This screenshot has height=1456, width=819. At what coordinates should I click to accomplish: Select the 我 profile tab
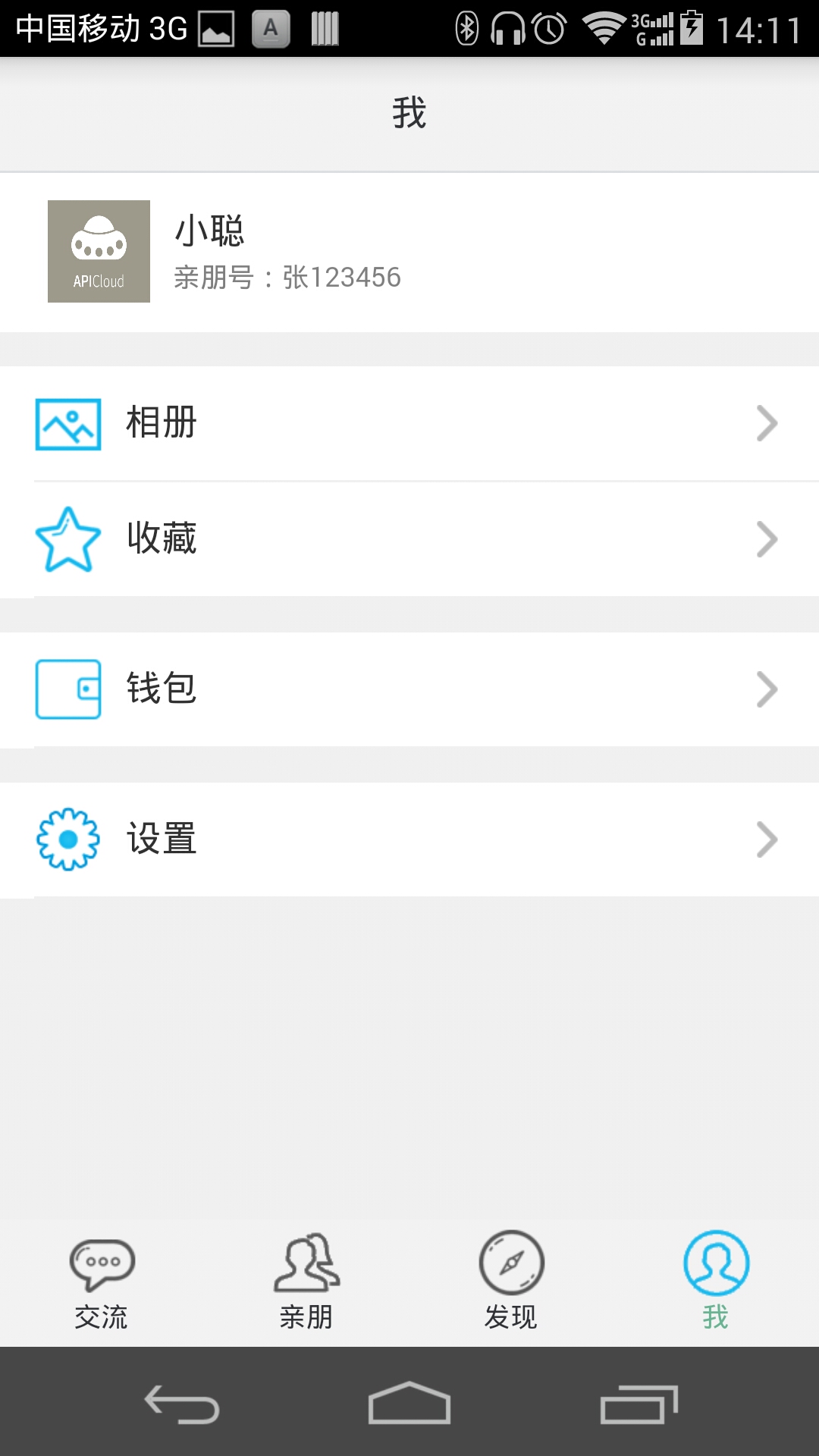(716, 1282)
